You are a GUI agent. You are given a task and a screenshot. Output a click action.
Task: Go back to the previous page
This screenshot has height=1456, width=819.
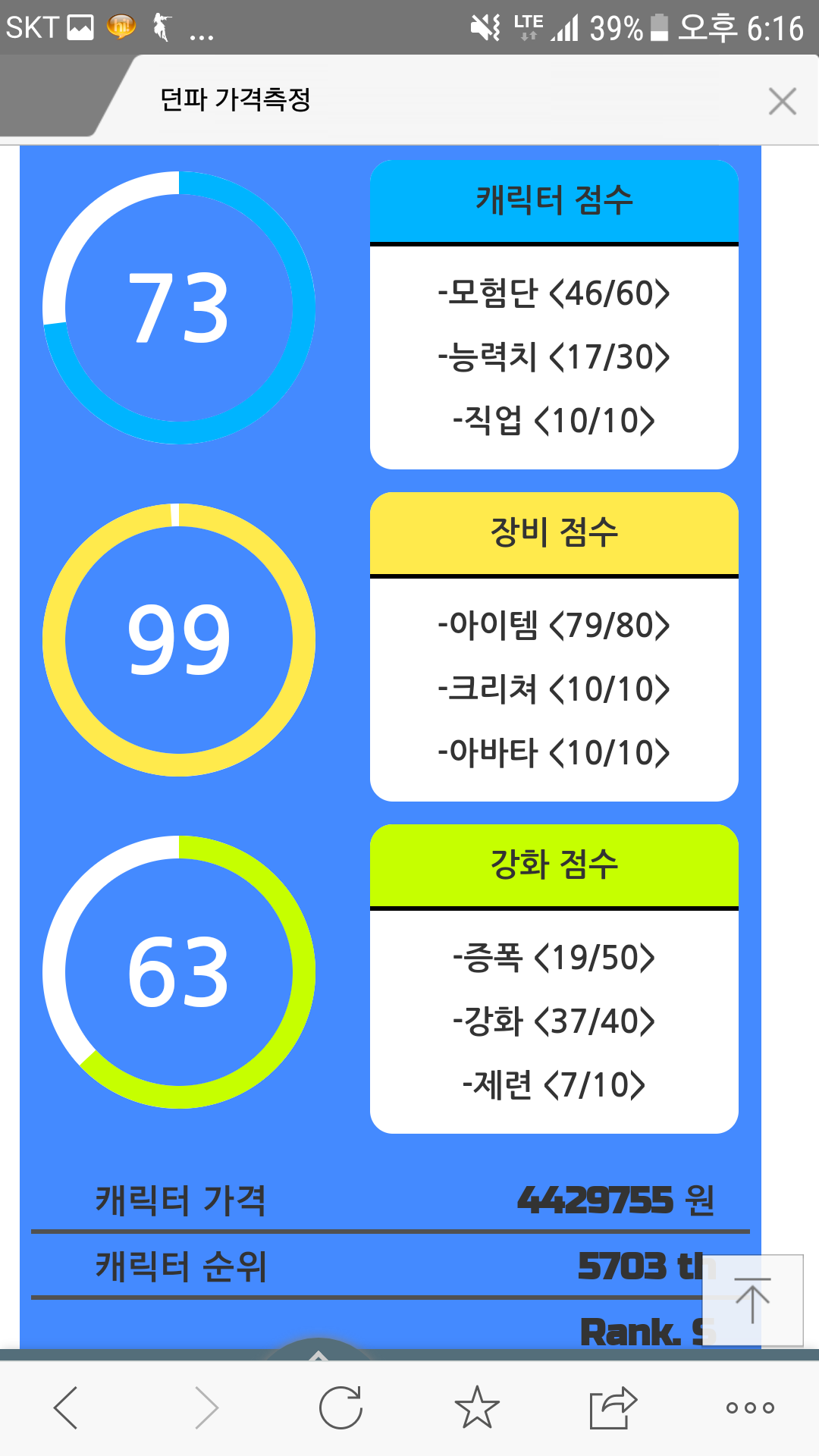click(x=67, y=1407)
